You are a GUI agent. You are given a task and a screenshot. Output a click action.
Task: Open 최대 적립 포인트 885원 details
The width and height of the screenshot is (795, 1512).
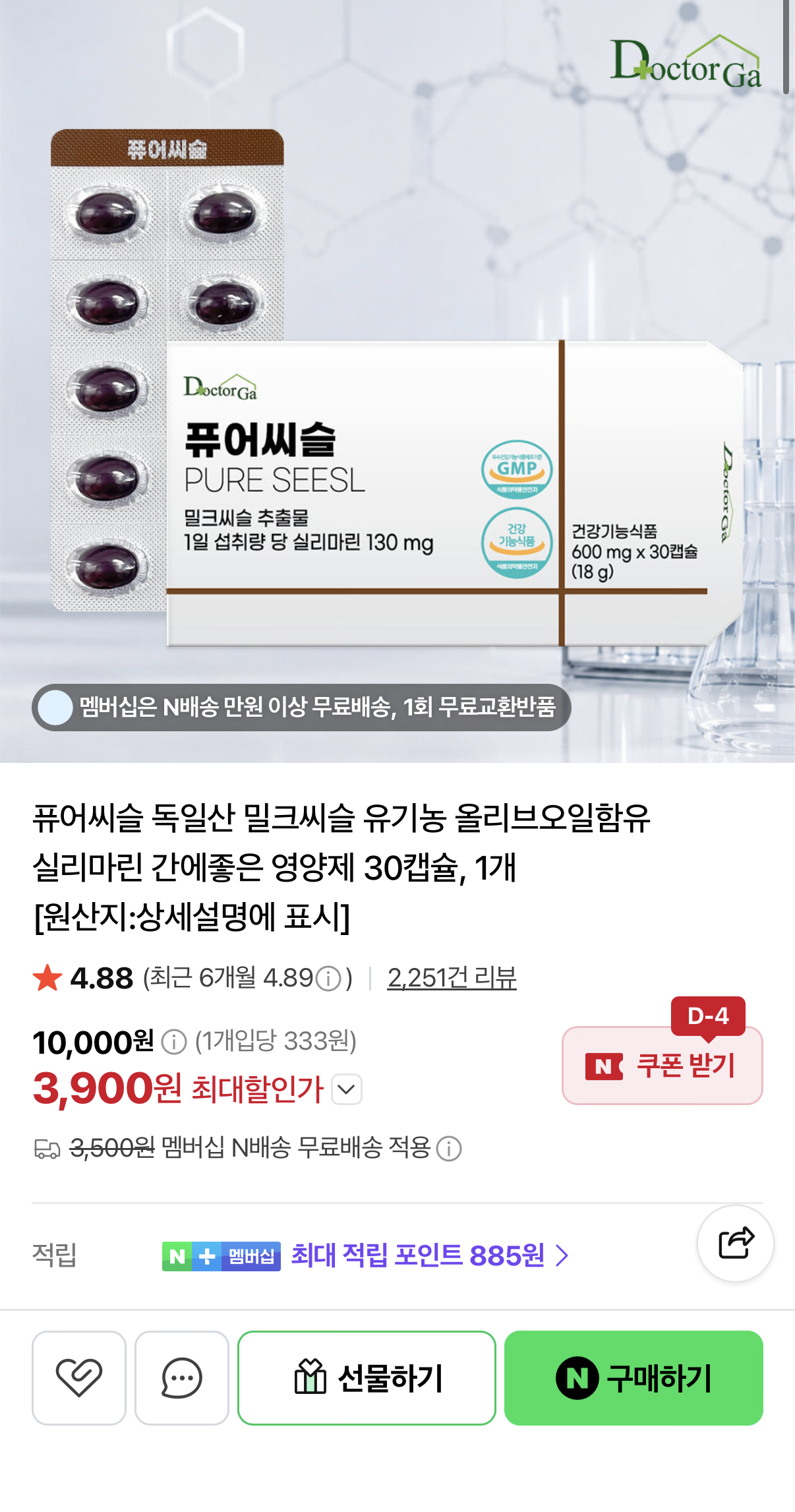click(x=428, y=1255)
